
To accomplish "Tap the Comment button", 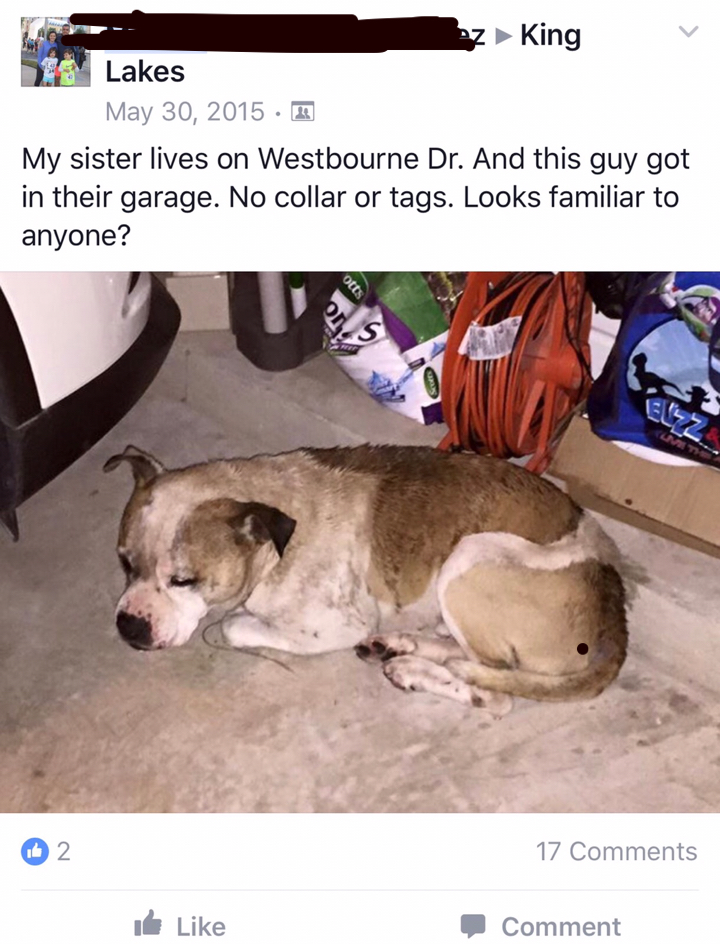I will pos(540,925).
